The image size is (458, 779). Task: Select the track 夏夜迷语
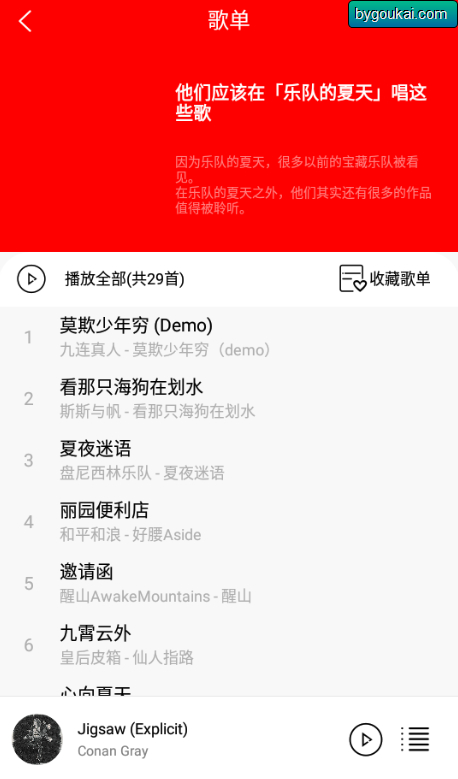(x=229, y=461)
